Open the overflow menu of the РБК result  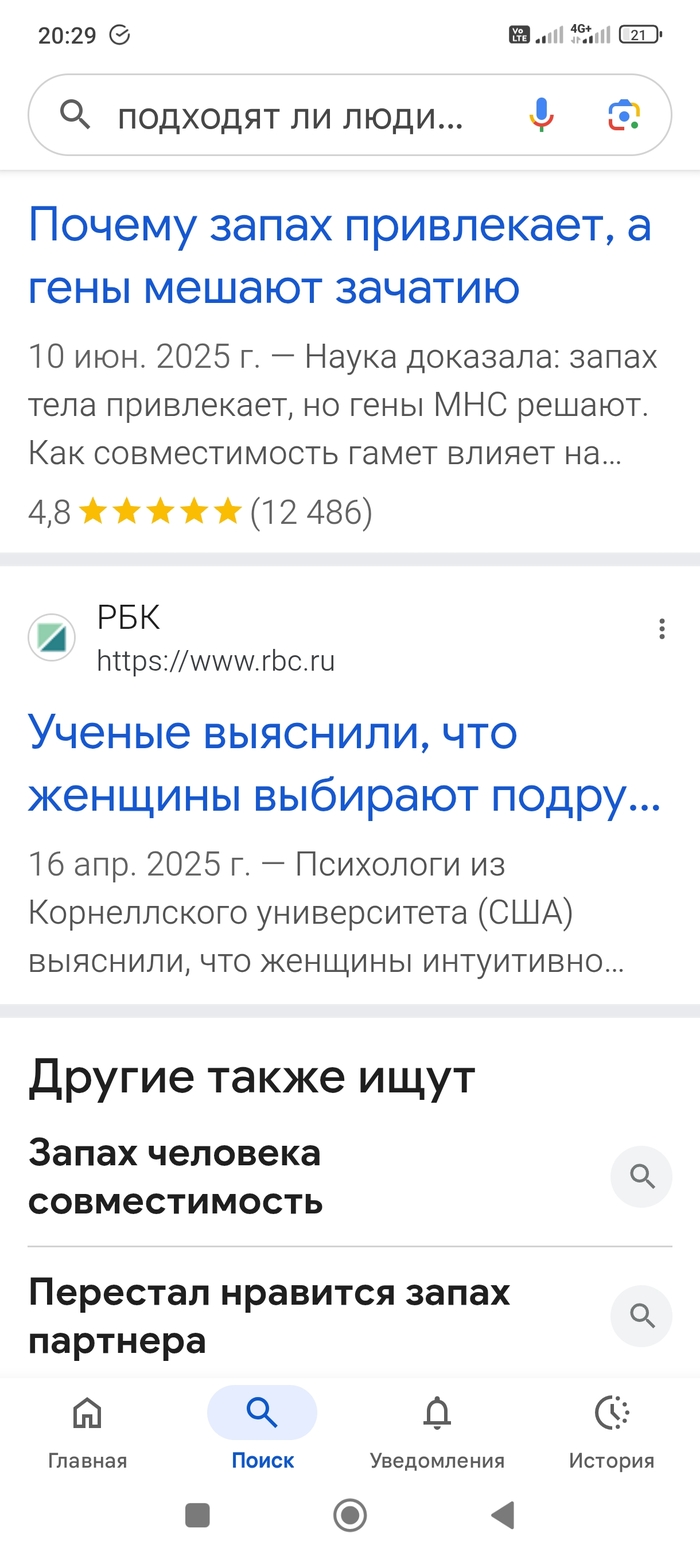pos(661,629)
